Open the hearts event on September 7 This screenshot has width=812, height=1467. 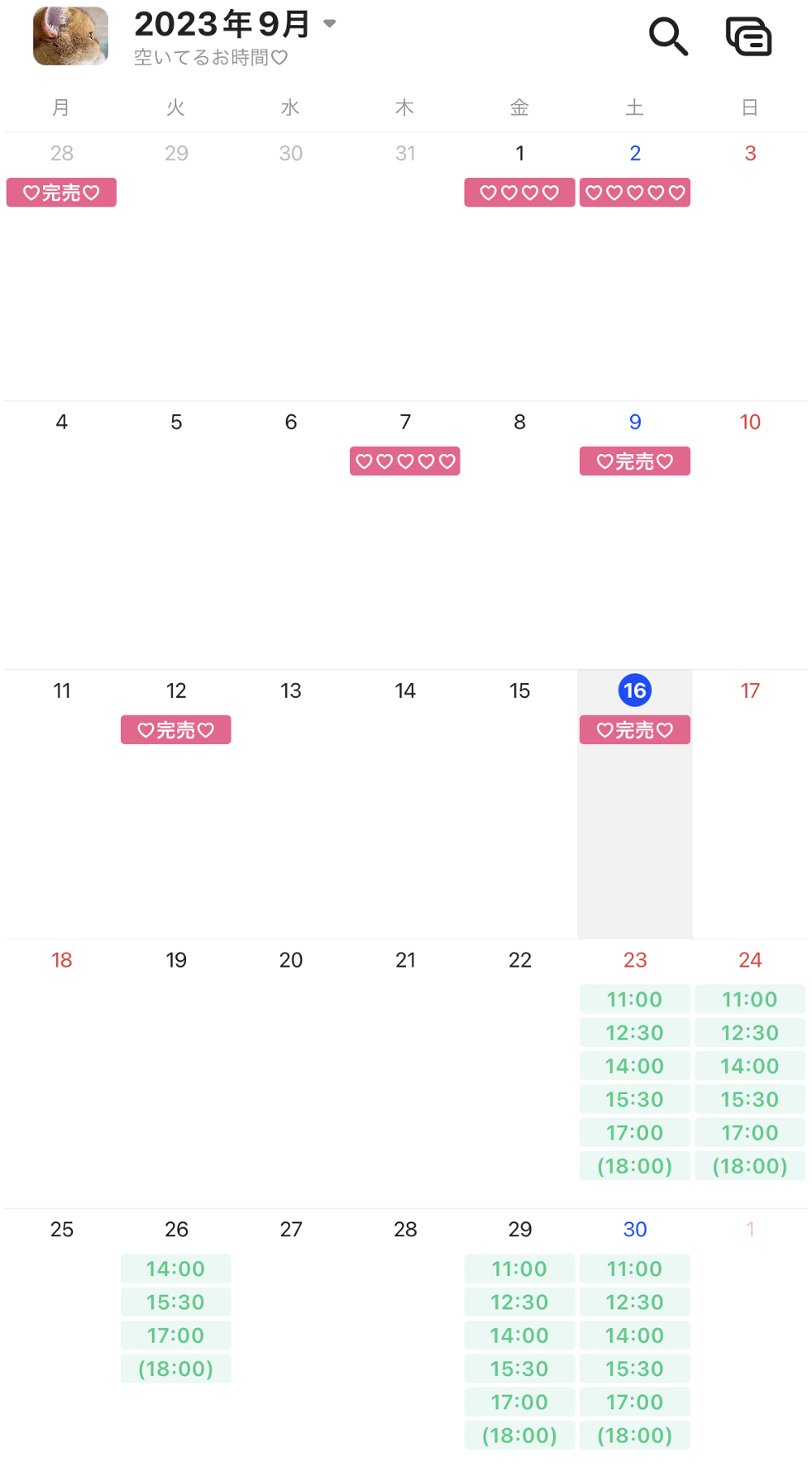(x=405, y=461)
